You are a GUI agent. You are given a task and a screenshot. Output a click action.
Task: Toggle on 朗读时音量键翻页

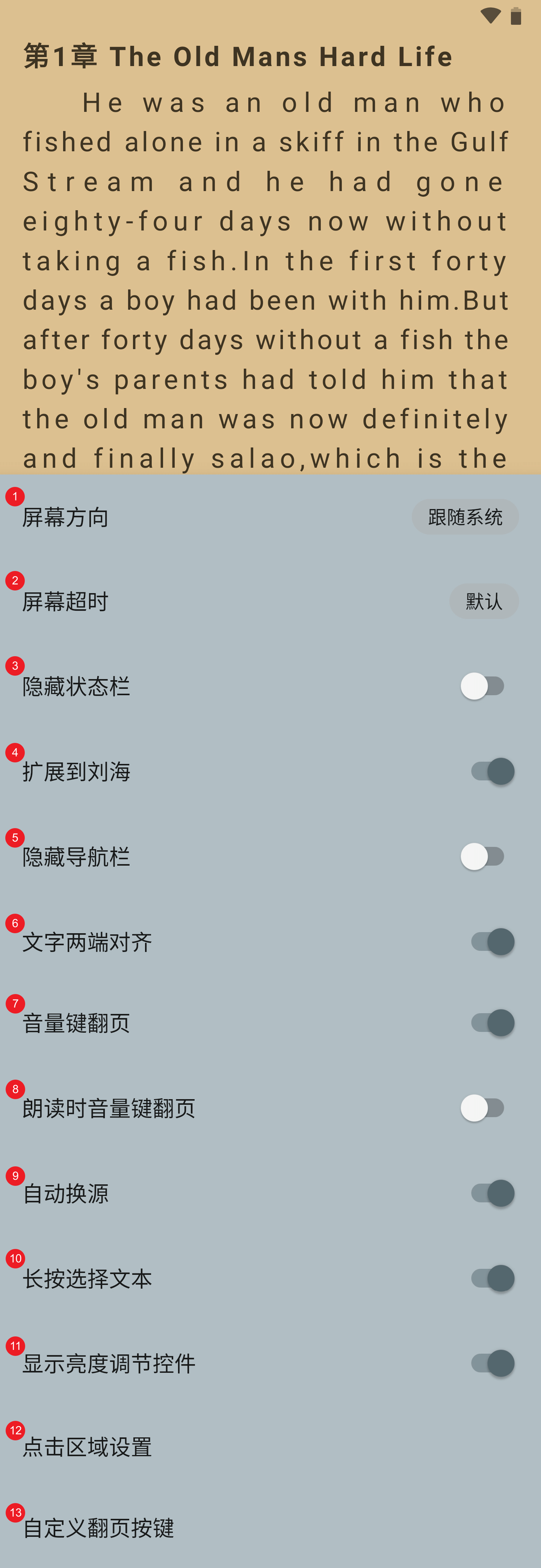point(482,1108)
